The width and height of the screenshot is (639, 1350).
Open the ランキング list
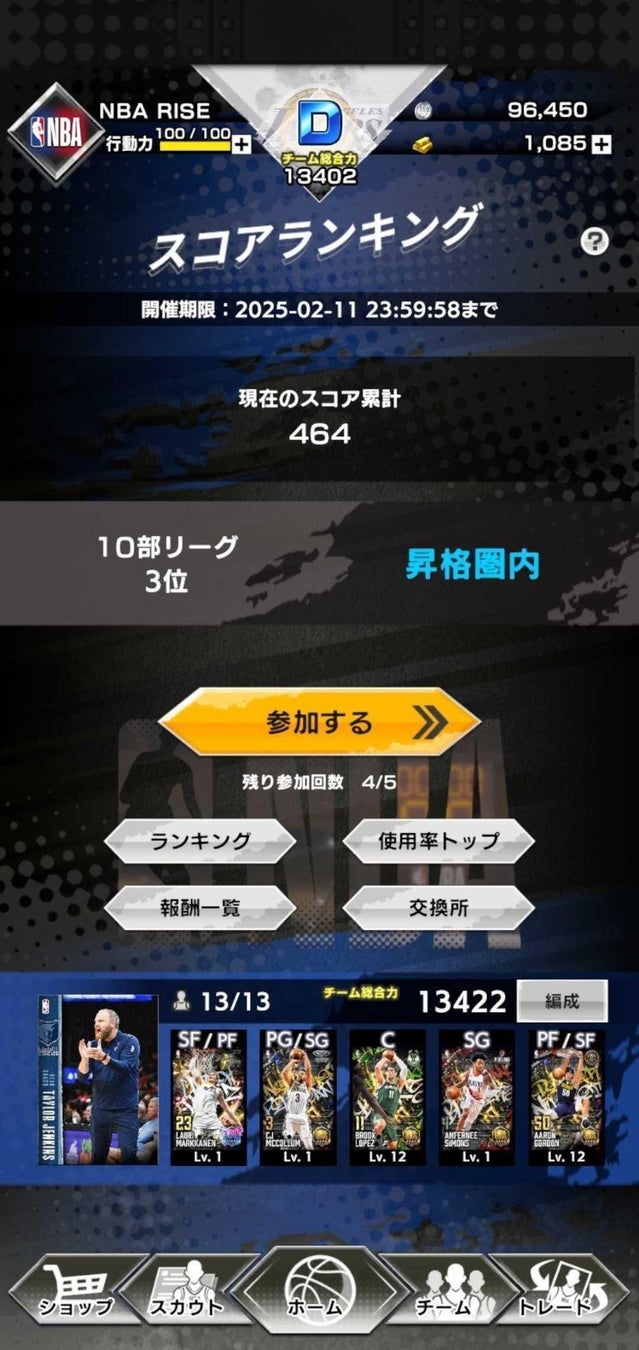[x=200, y=841]
